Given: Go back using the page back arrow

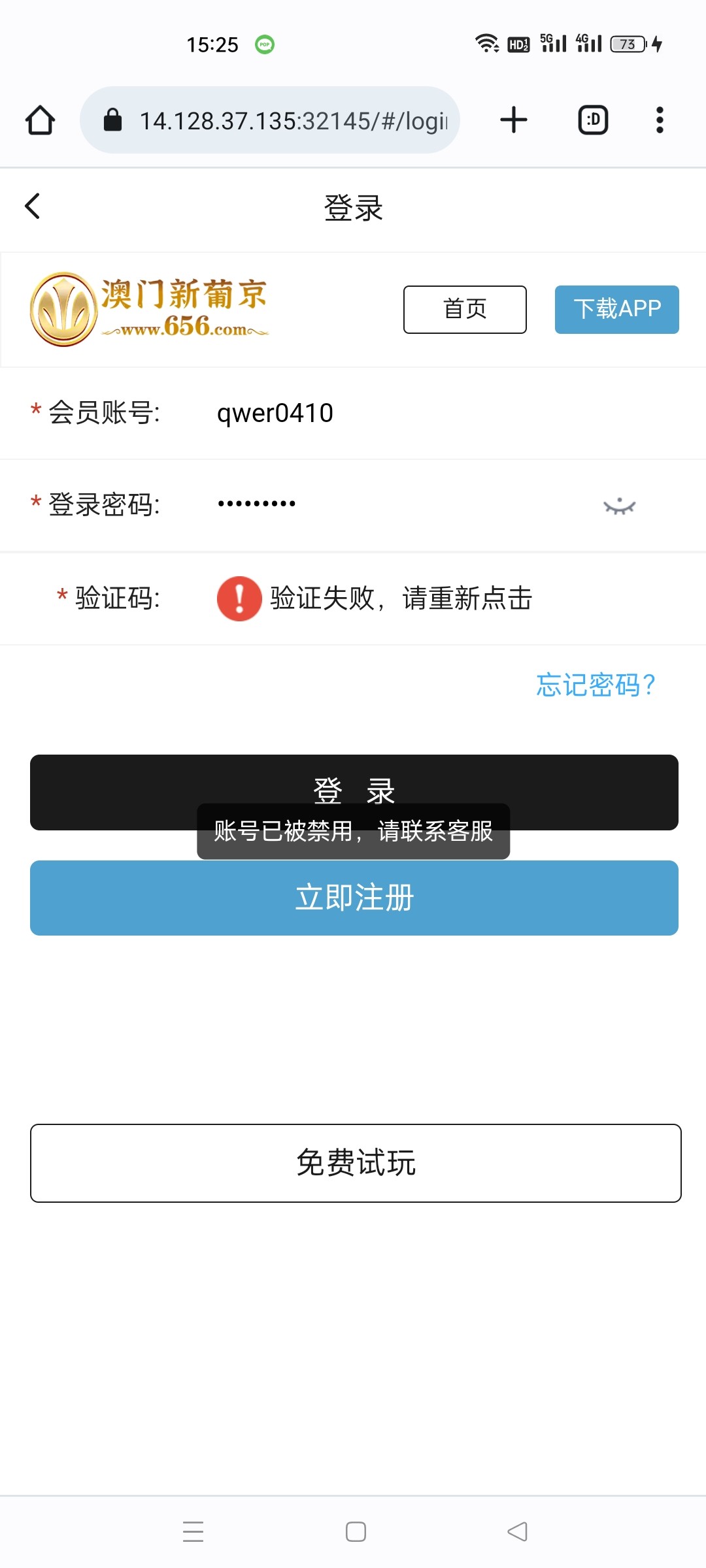Looking at the screenshot, I should [33, 206].
